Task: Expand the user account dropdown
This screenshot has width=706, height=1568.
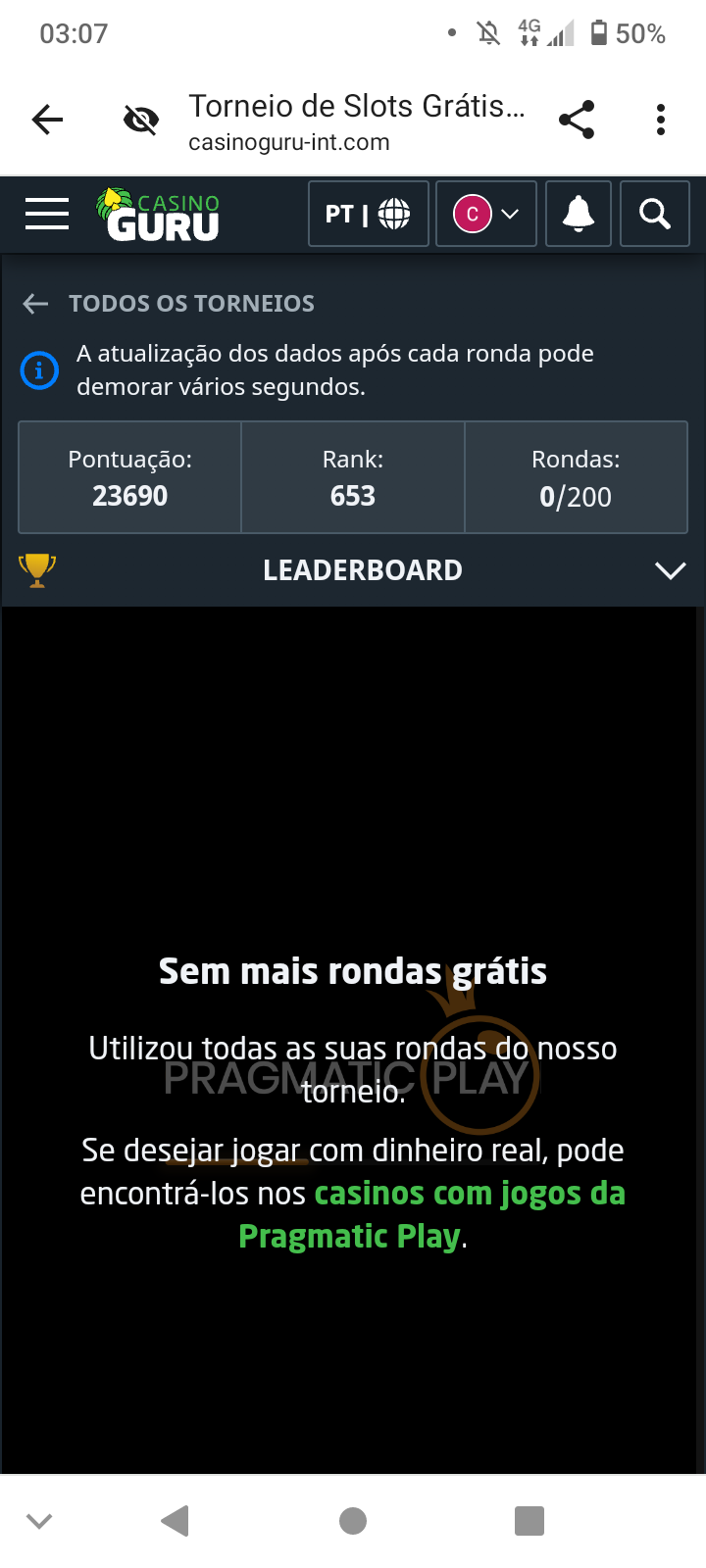Action: 486,214
